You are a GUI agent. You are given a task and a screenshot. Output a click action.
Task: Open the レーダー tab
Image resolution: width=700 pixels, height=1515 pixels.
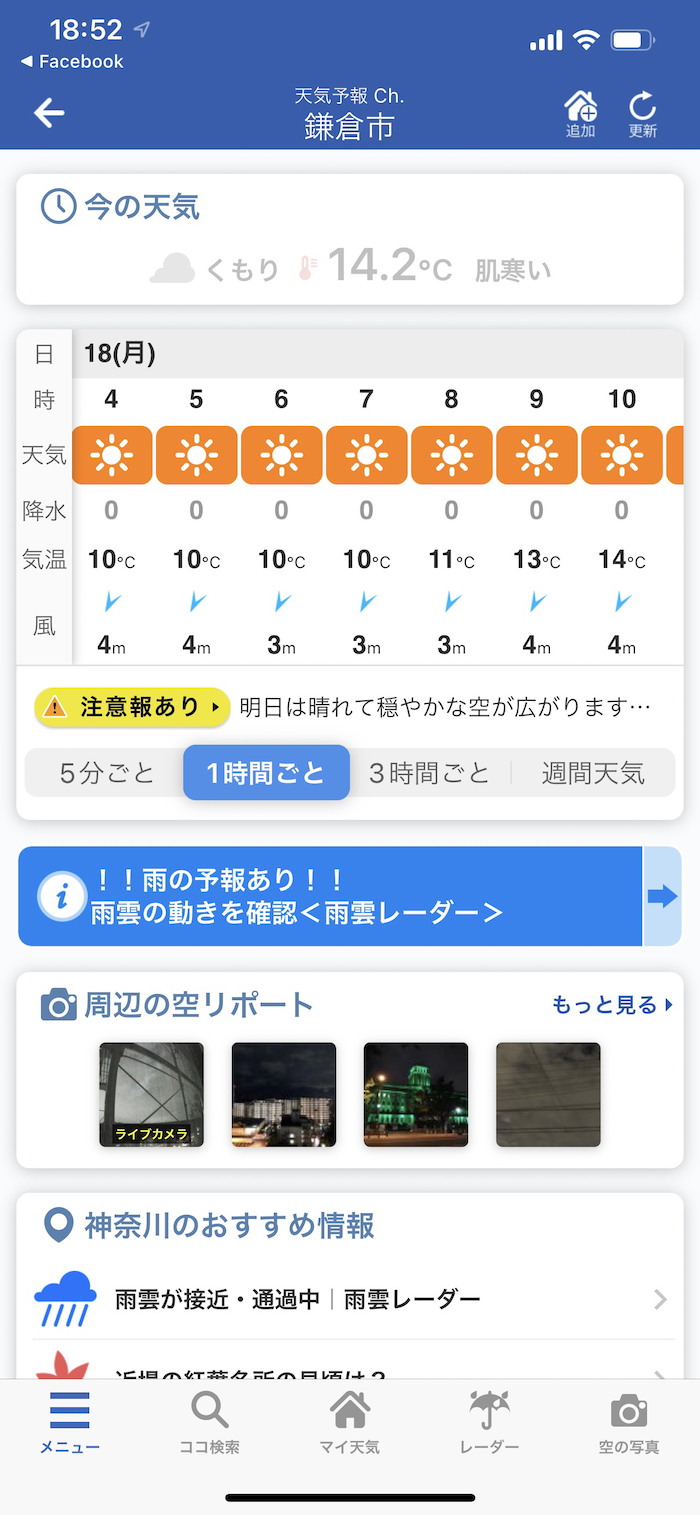pos(490,1421)
